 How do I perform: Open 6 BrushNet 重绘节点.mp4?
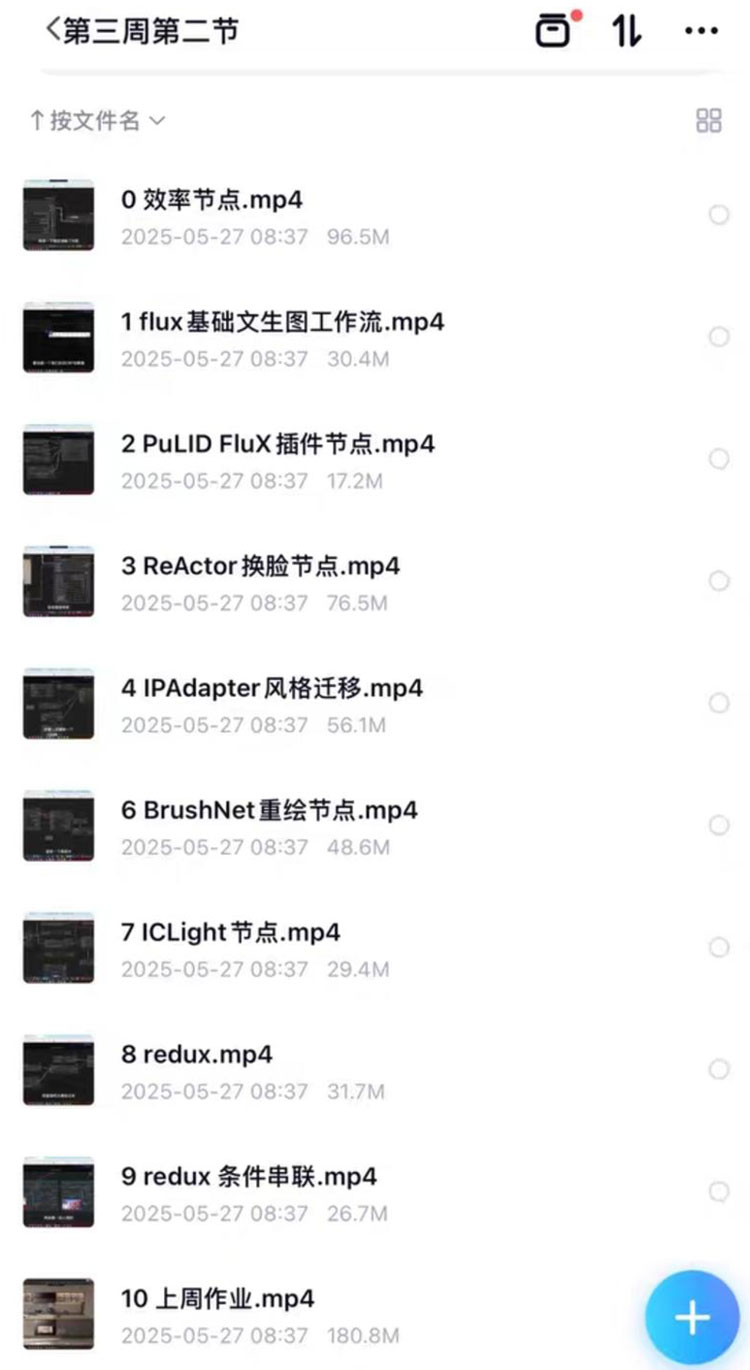[x=269, y=810]
